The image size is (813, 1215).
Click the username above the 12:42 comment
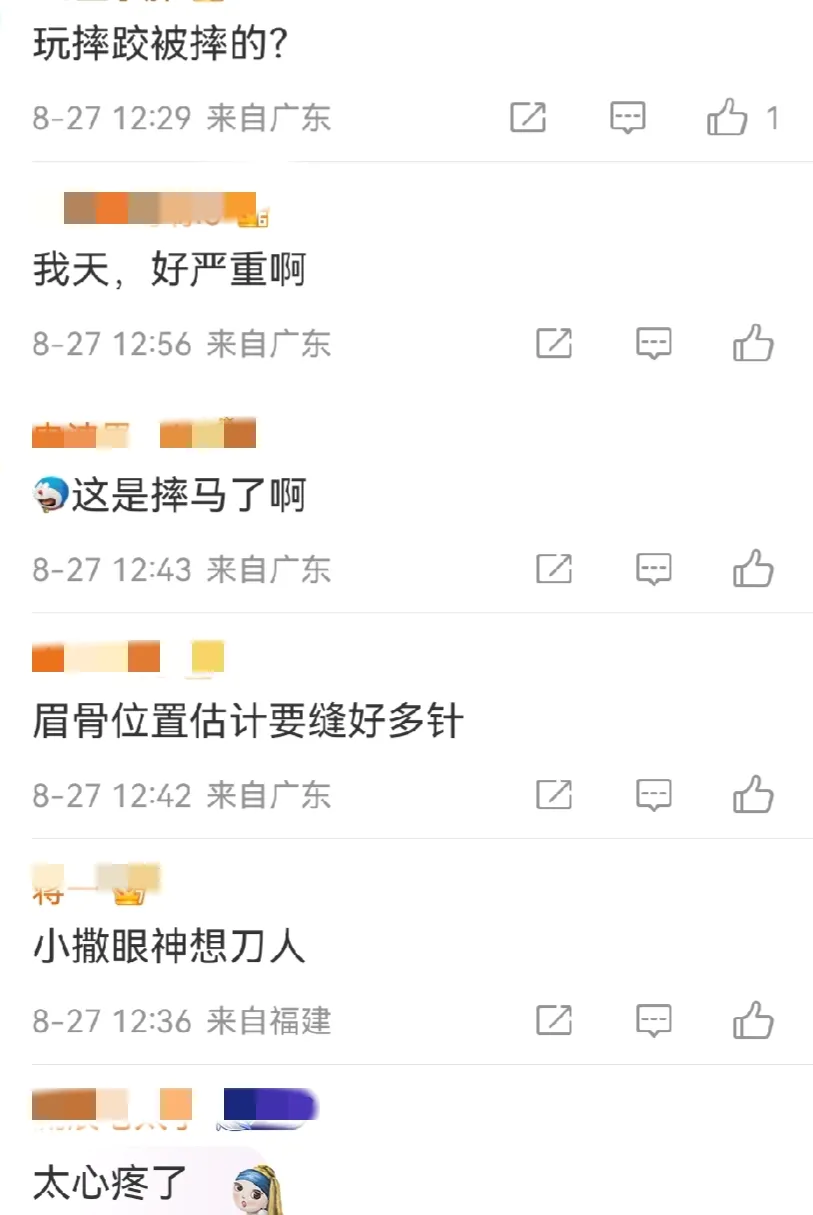click(x=125, y=657)
